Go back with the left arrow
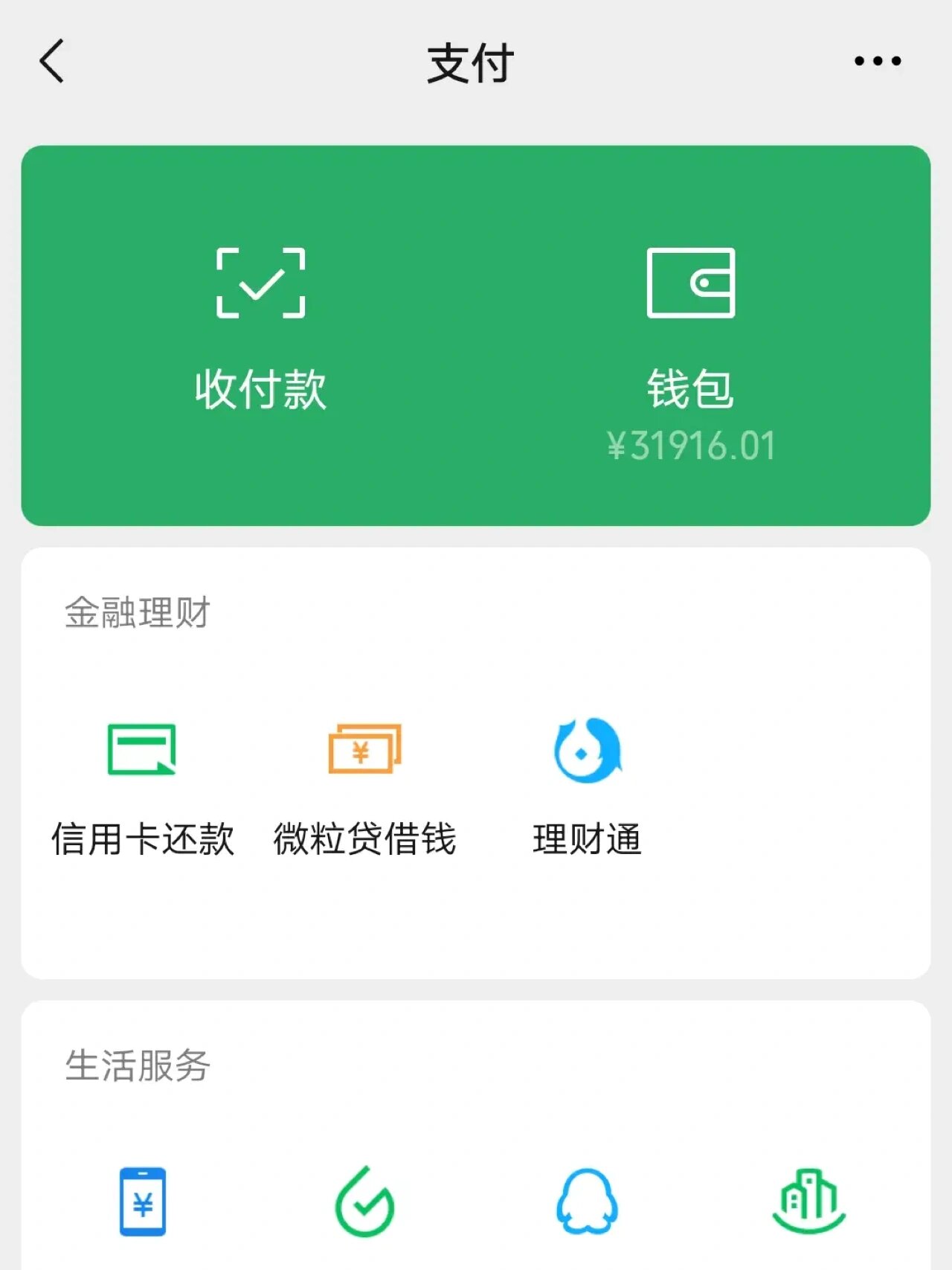Screen dimensions: 952x1270 (51, 61)
